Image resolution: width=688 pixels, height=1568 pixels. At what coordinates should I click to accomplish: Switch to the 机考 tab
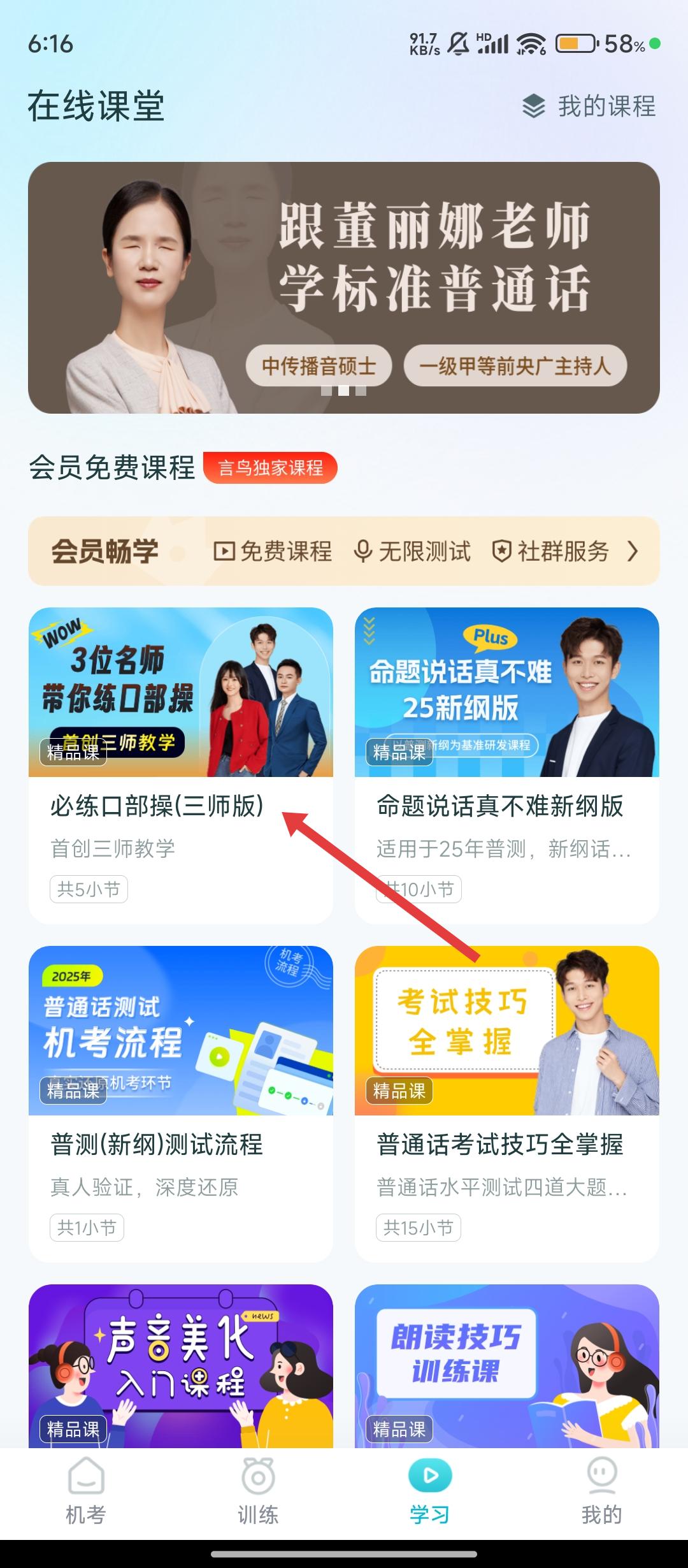pos(86,1490)
